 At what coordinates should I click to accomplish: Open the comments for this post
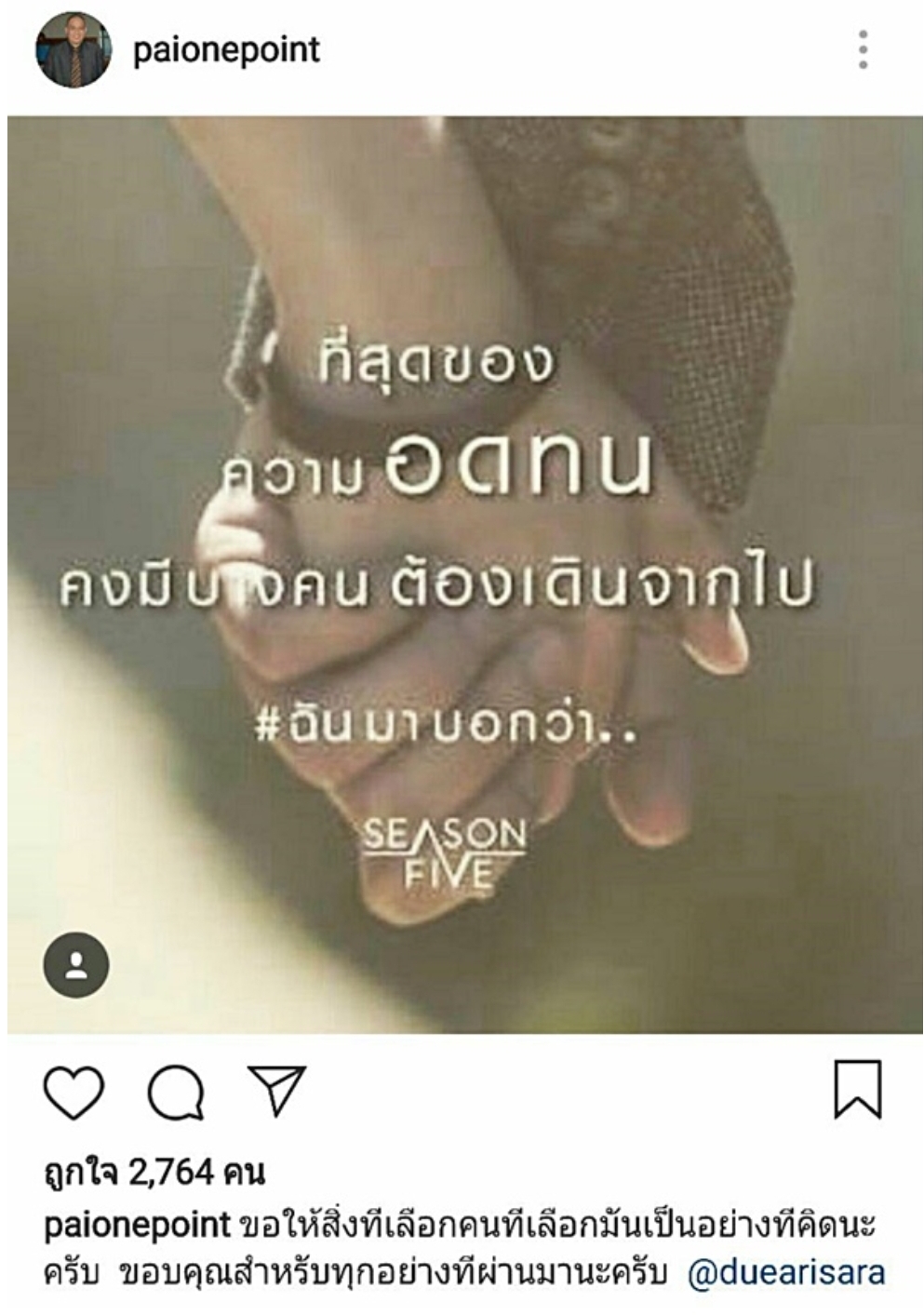coord(176,1092)
